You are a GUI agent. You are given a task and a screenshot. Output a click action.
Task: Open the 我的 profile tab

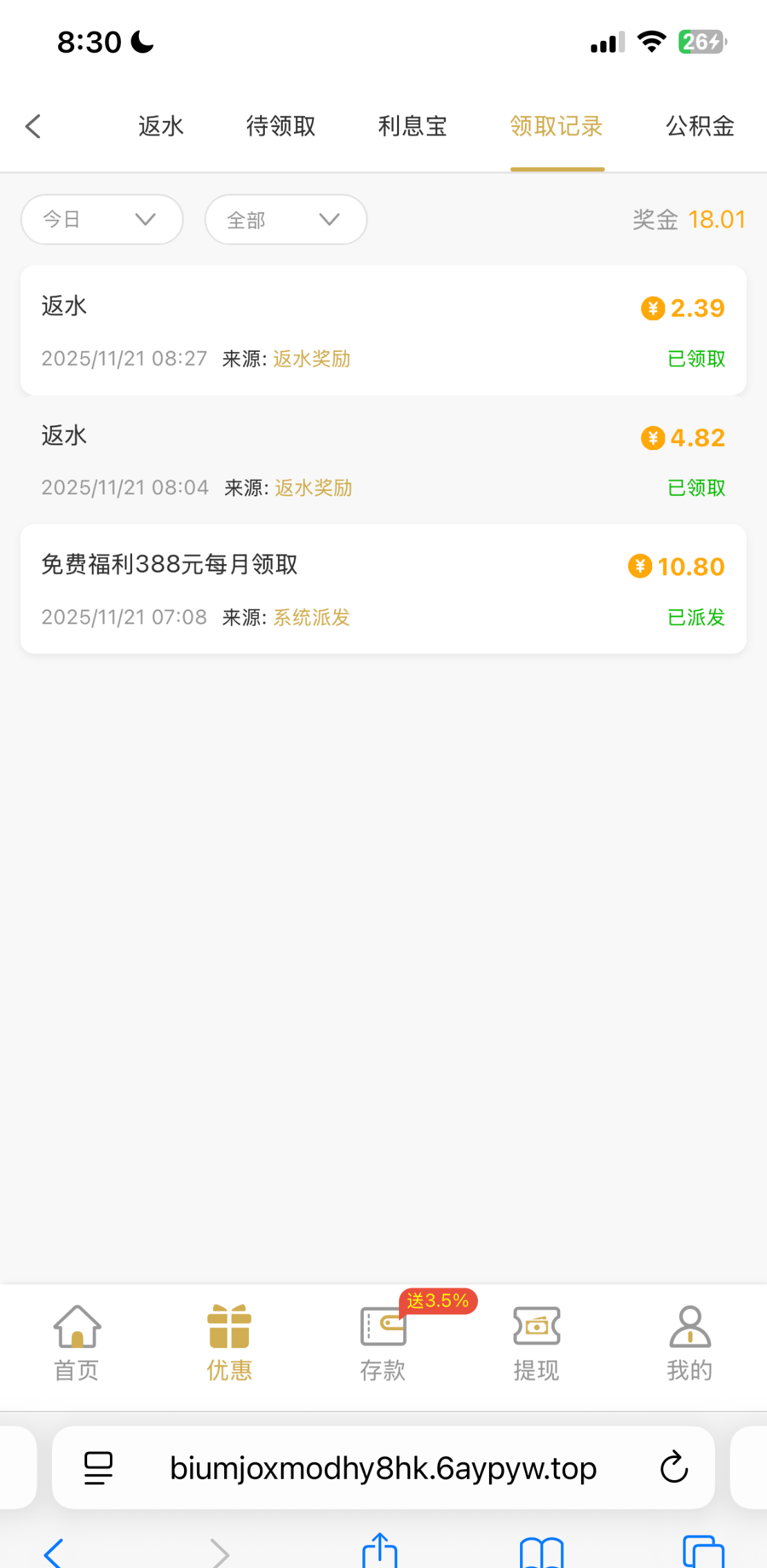tap(690, 1343)
